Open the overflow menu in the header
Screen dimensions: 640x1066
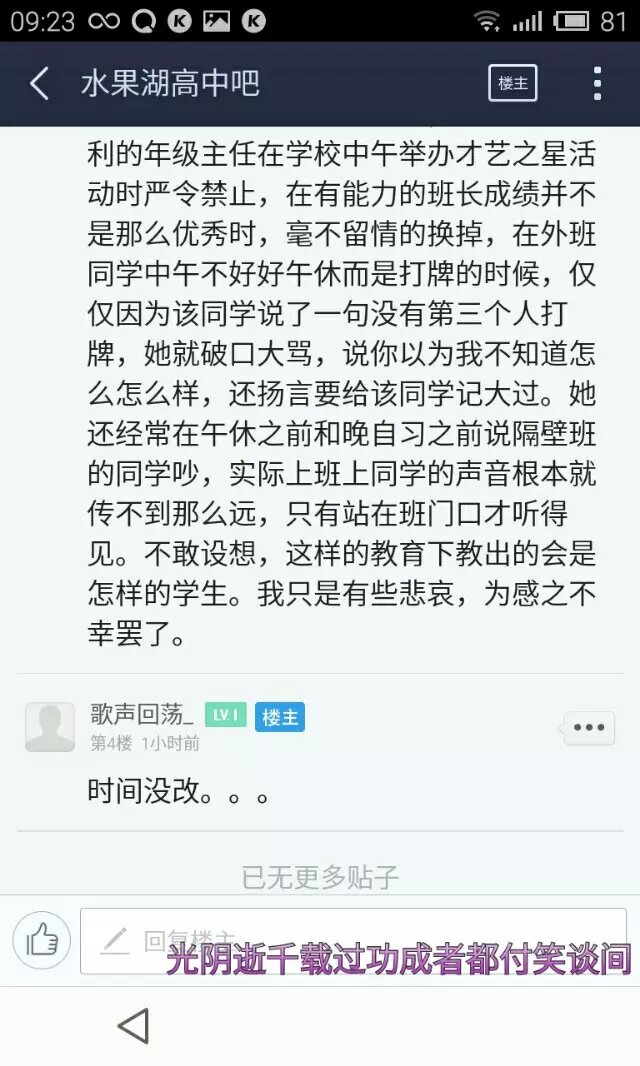(597, 84)
